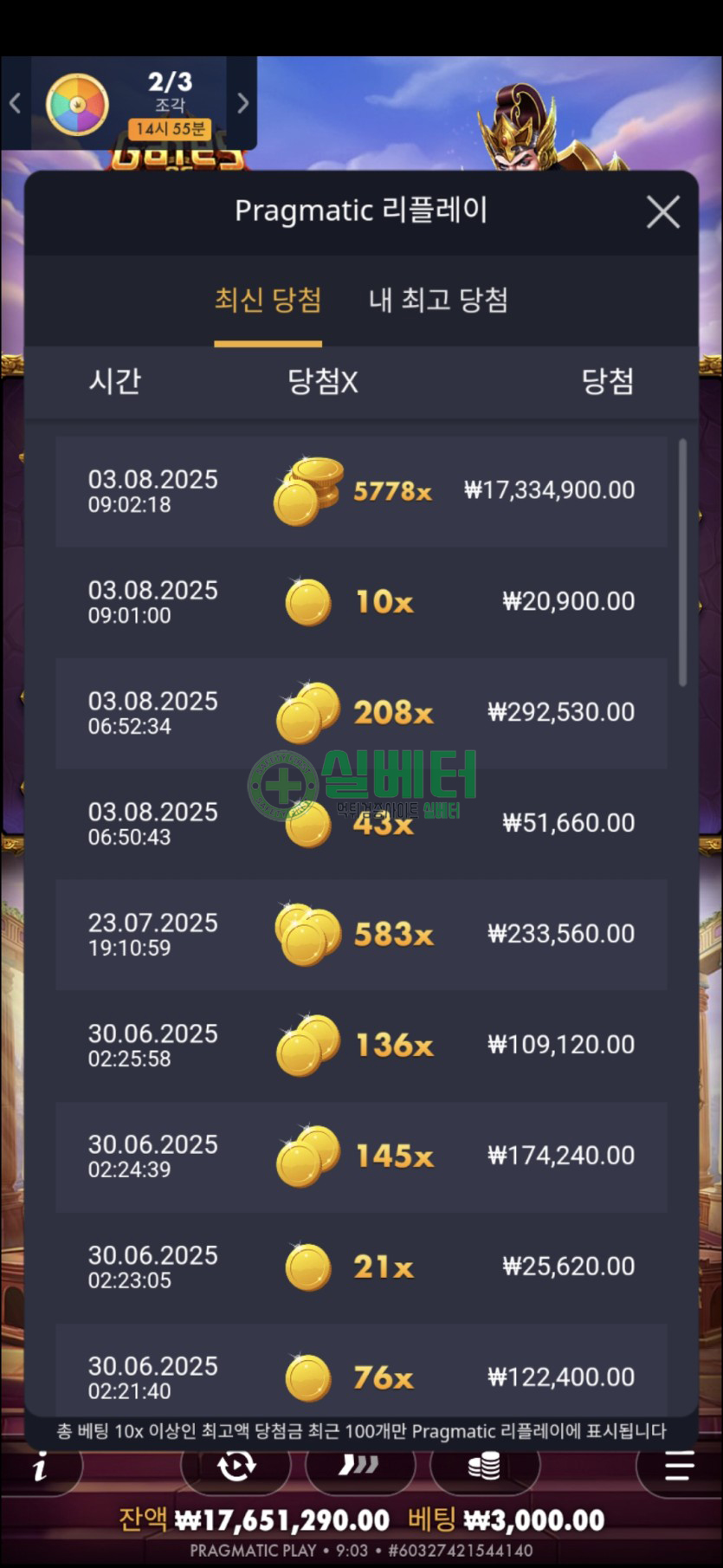Viewport: 723px width, 1568px height.
Task: Open the bet coin settings
Action: [483, 1466]
